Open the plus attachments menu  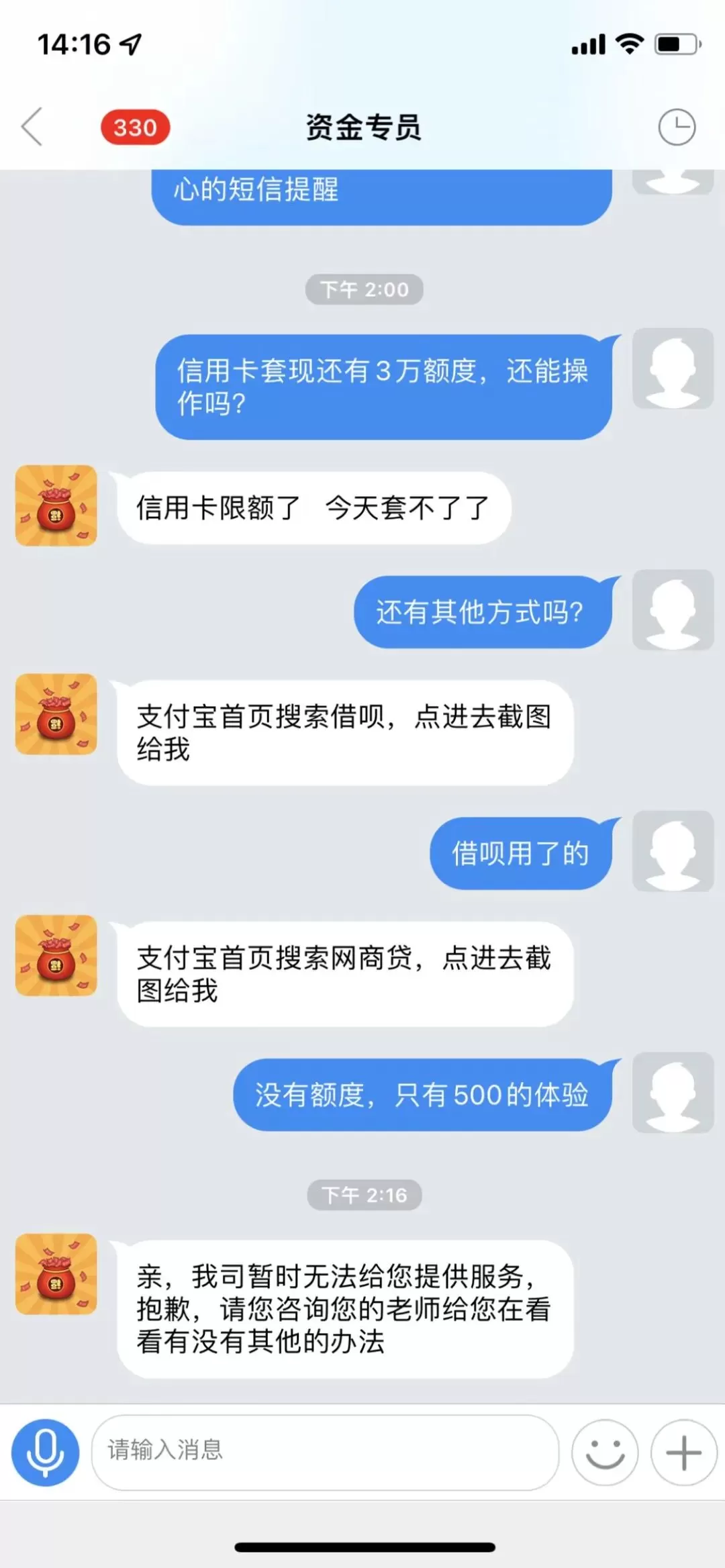[x=683, y=1453]
